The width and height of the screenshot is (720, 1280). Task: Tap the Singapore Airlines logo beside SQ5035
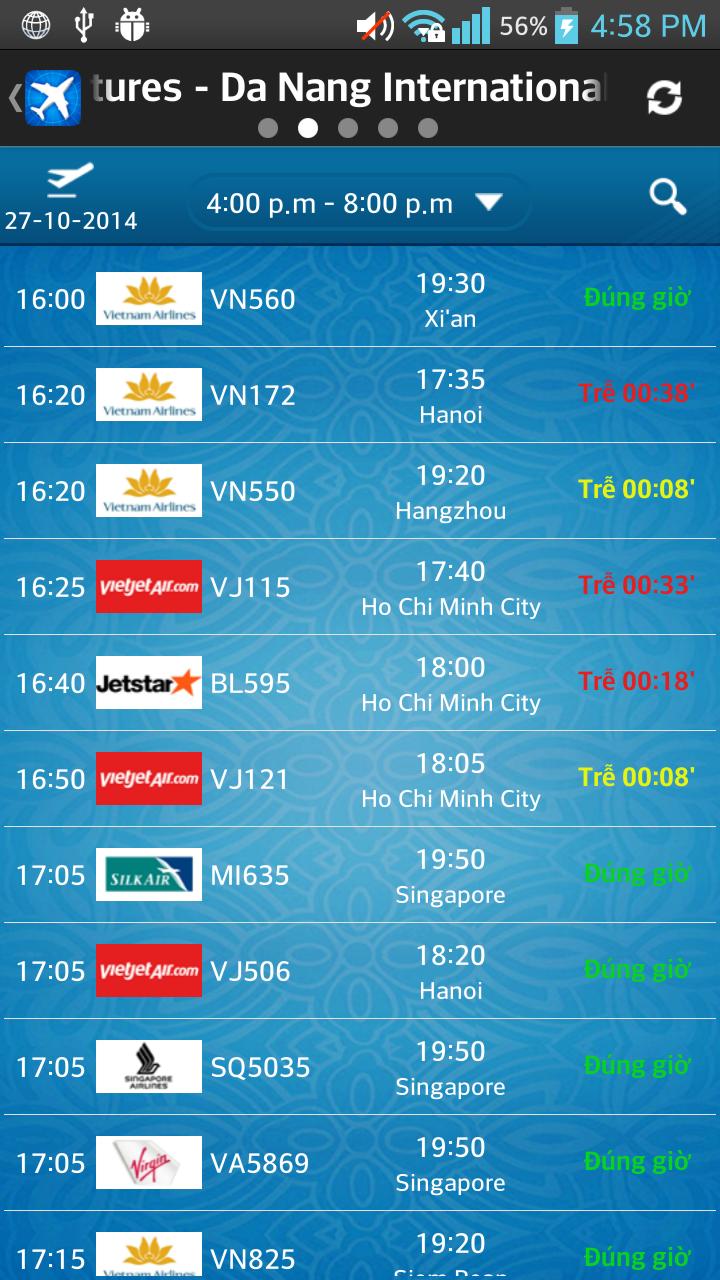coord(148,1067)
